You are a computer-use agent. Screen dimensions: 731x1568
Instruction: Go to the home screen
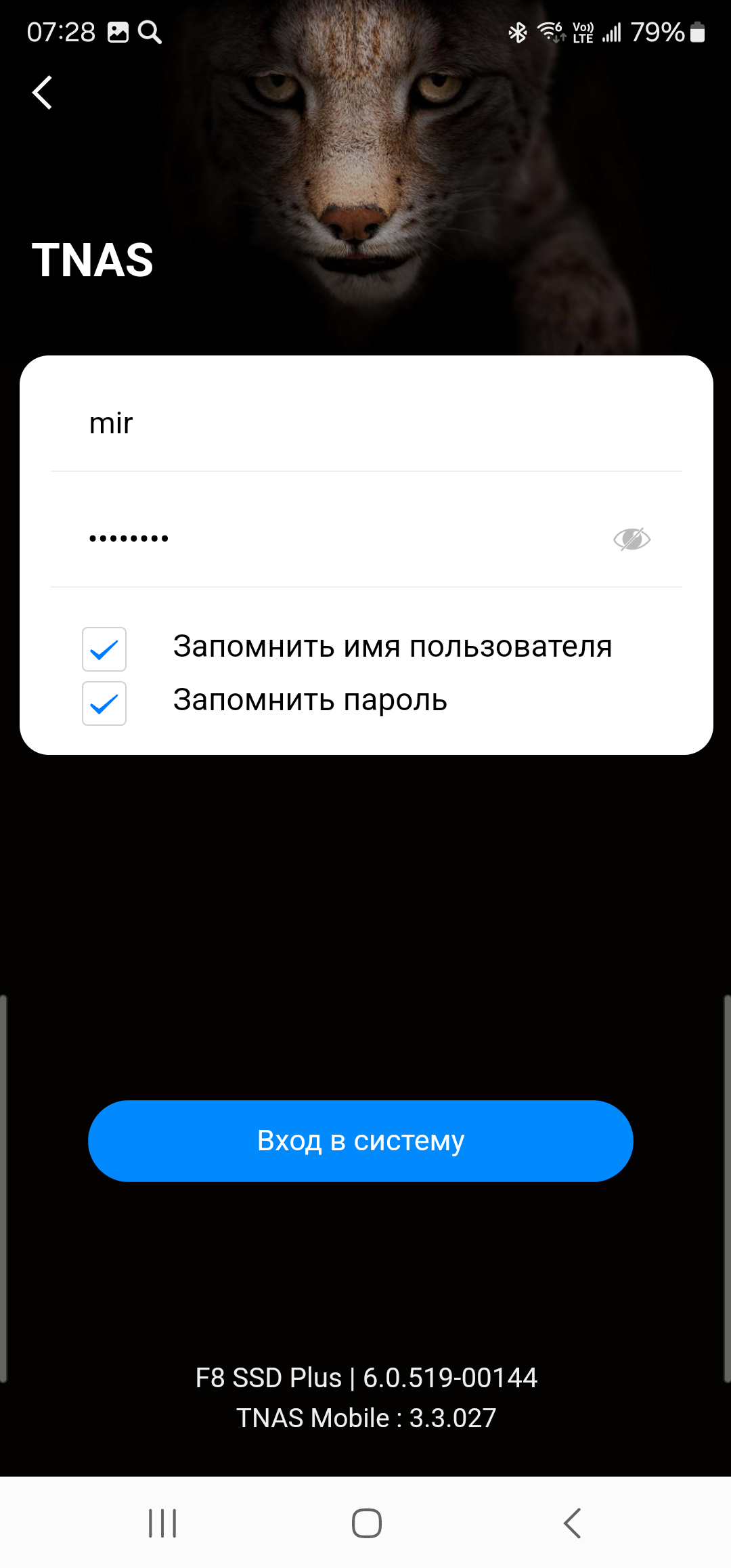(366, 1523)
